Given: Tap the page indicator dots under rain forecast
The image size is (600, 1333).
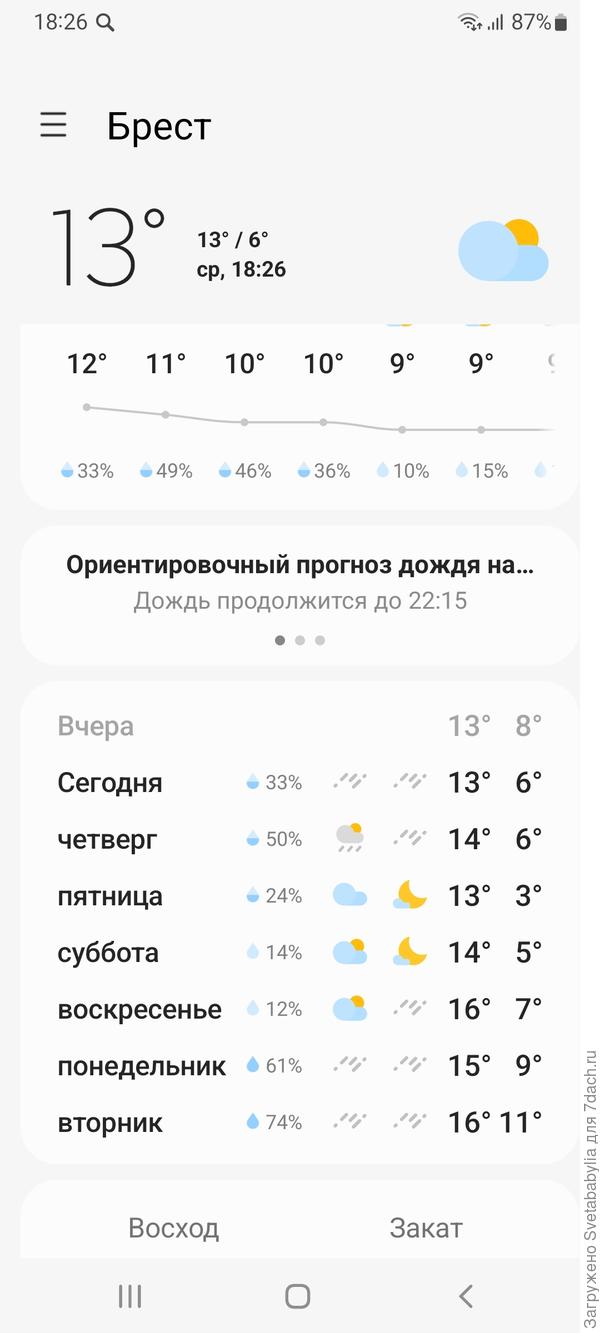Looking at the screenshot, I should (299, 640).
